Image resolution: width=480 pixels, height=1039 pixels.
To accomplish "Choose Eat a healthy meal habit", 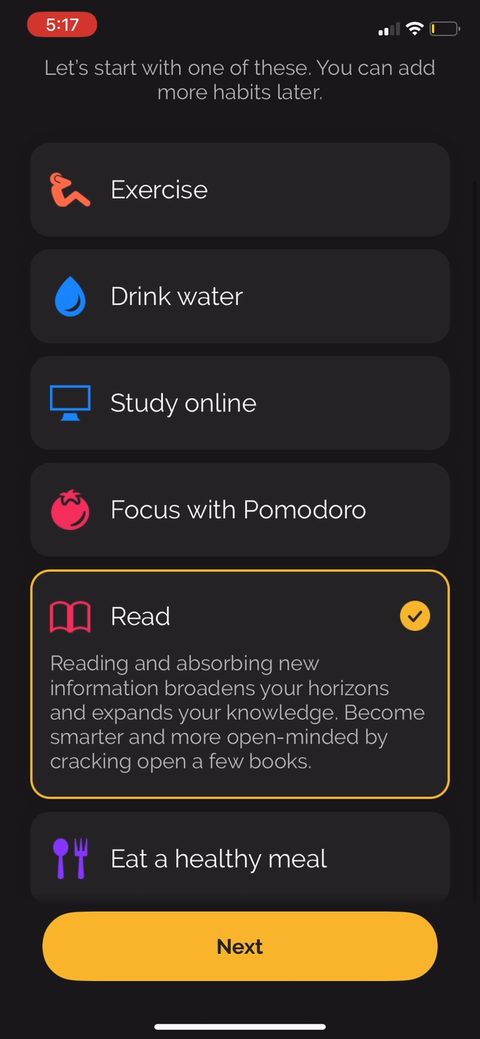I will [x=240, y=857].
